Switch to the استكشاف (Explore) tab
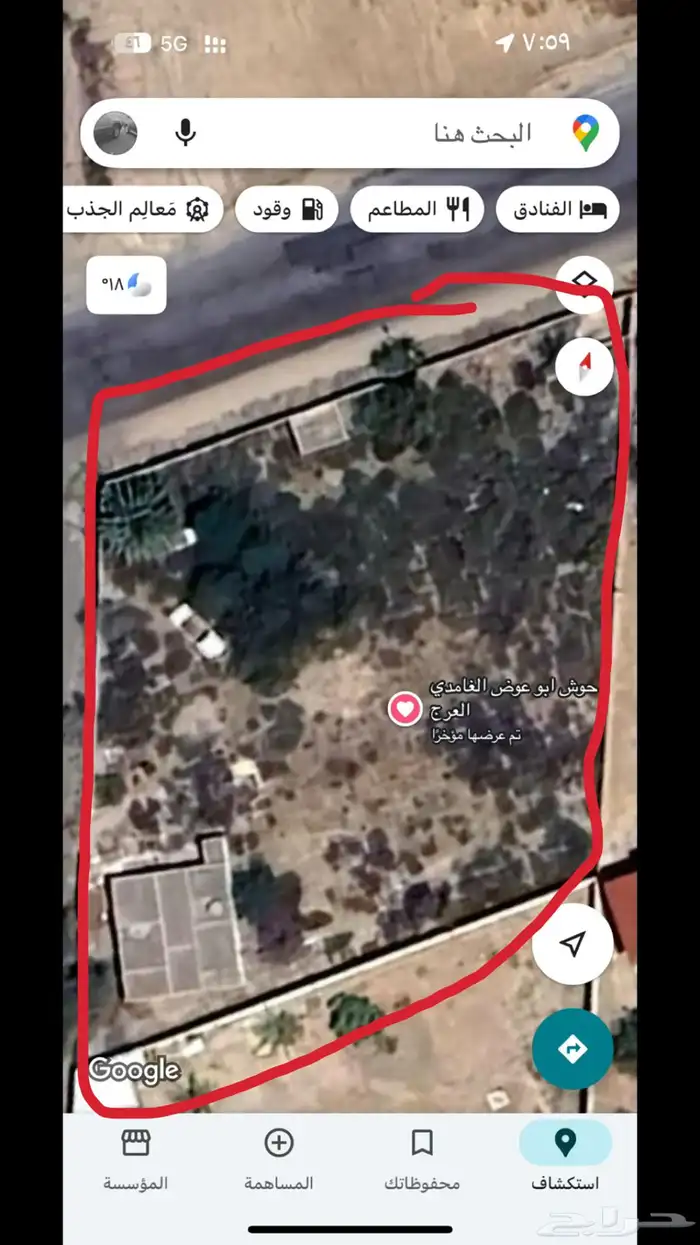 [565, 1157]
